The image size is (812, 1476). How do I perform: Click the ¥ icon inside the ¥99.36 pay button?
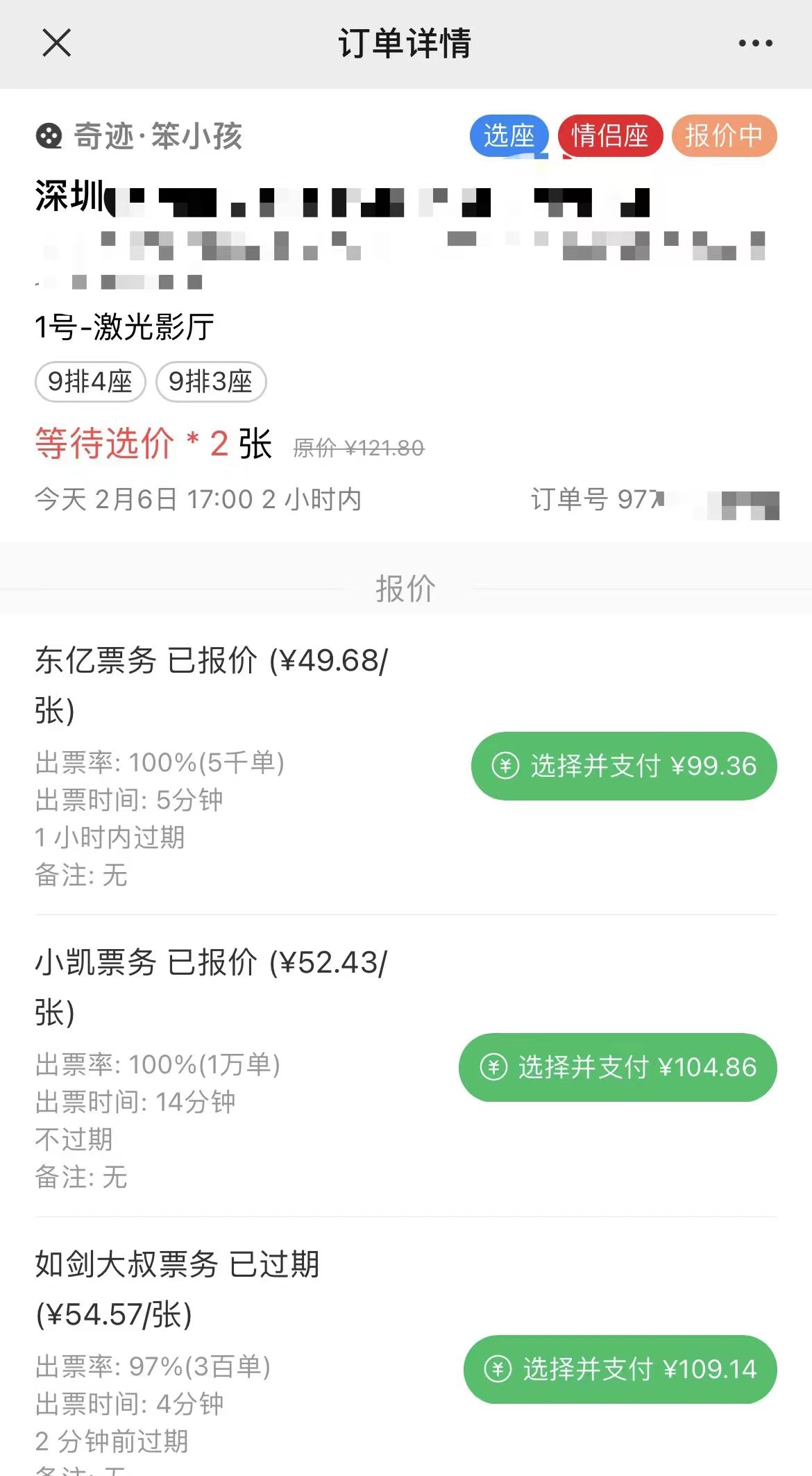505,766
